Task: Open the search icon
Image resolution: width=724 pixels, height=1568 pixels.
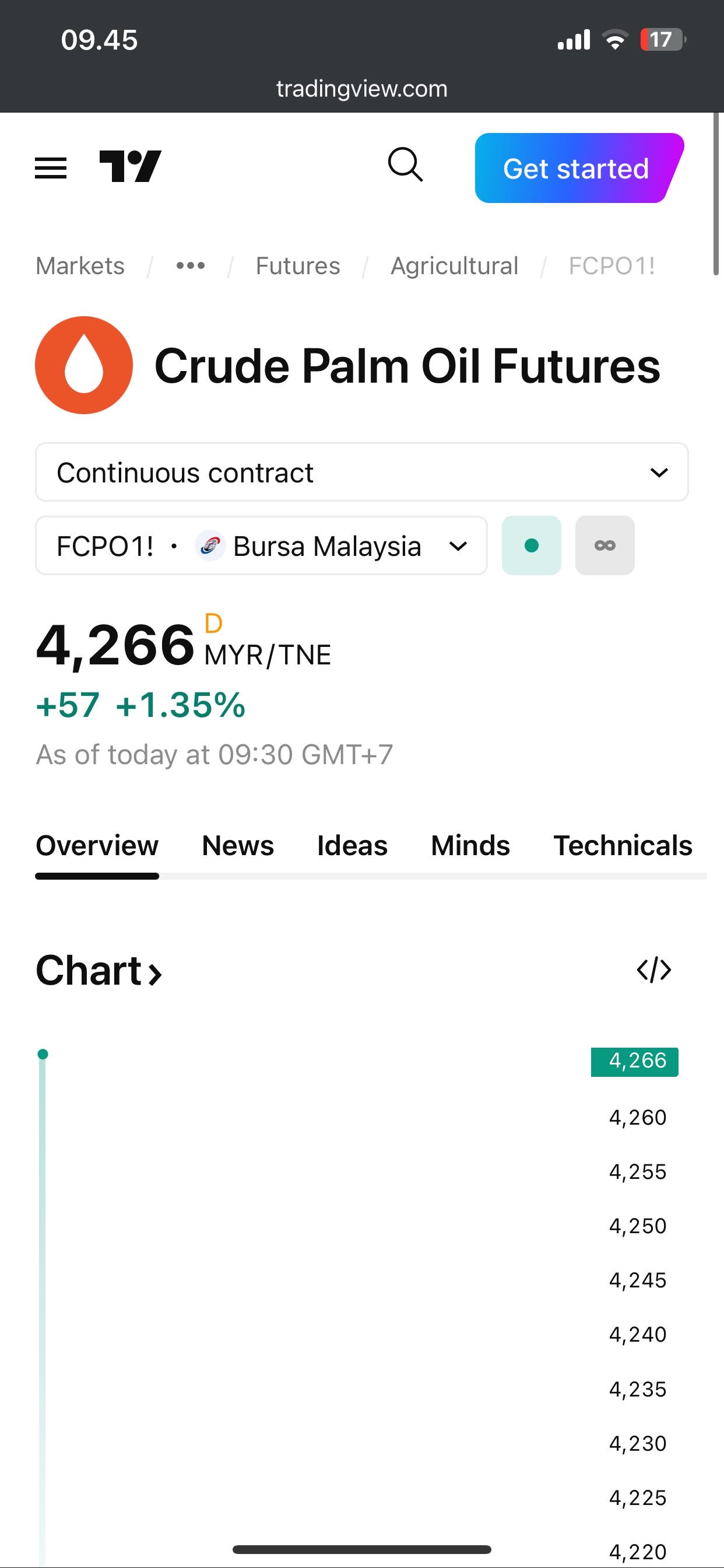Action: tap(405, 165)
